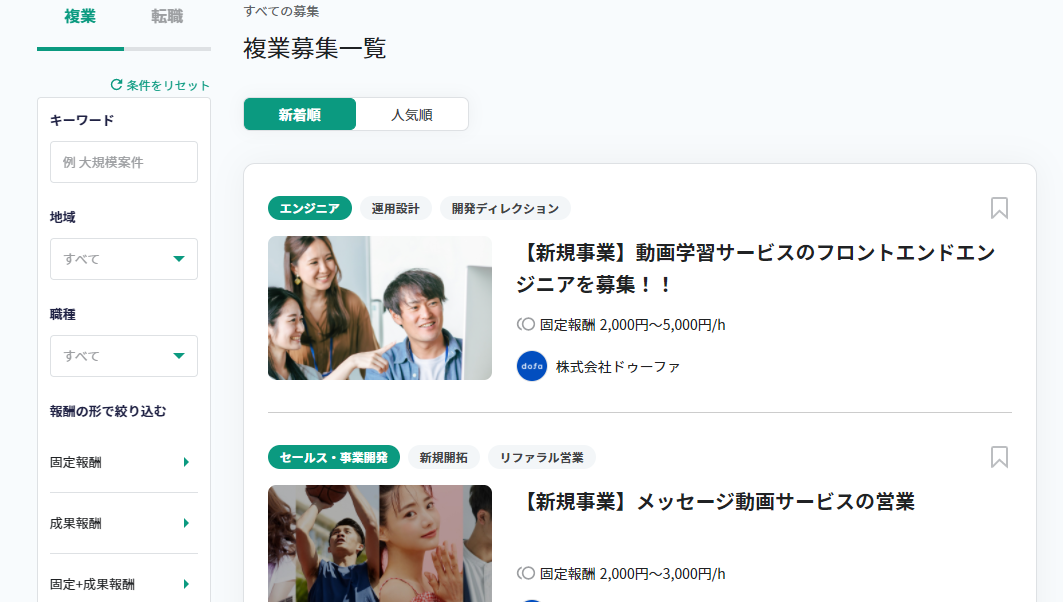
Task: Open the フロントエンドエンジニア job title
Action: point(755,268)
